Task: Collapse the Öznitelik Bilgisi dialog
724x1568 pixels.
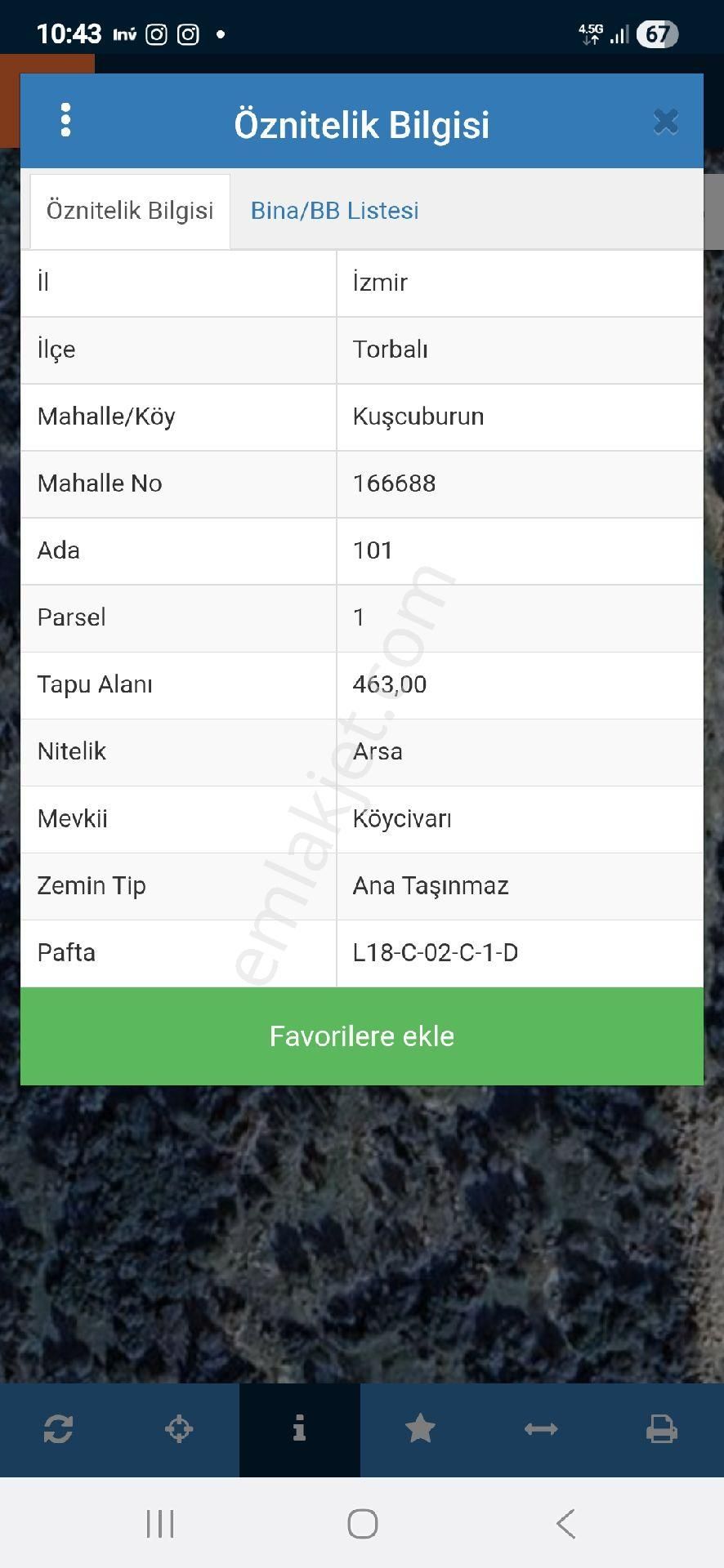Action: (x=666, y=120)
